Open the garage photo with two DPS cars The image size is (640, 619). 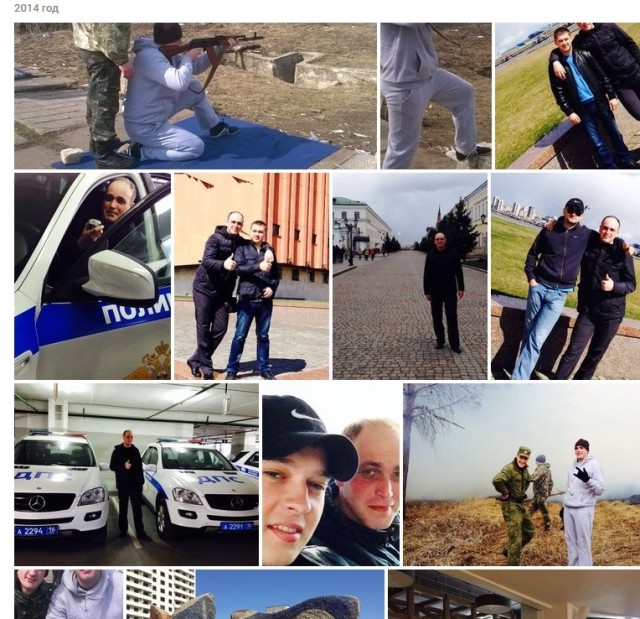pos(135,475)
